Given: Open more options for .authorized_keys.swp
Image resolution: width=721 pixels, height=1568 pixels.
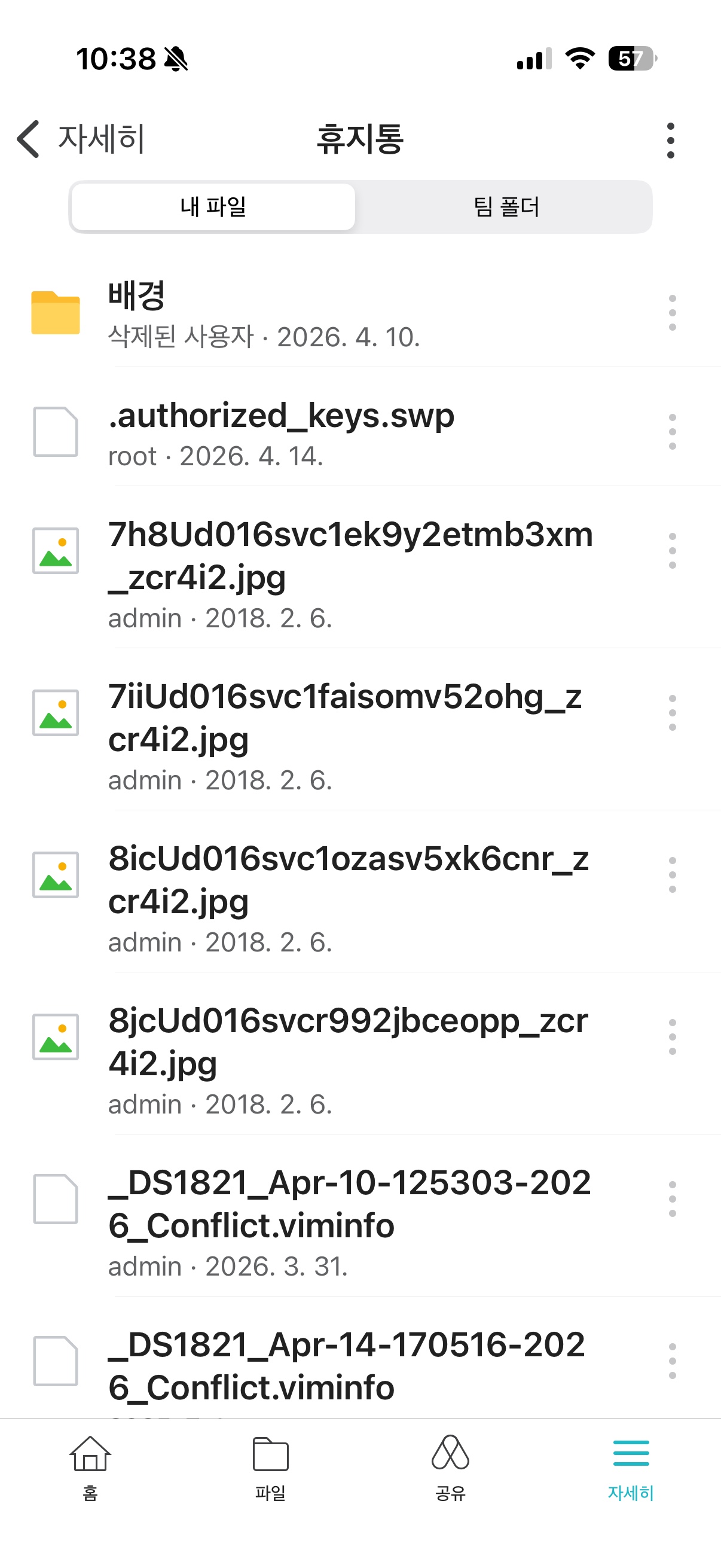Looking at the screenshot, I should (672, 432).
